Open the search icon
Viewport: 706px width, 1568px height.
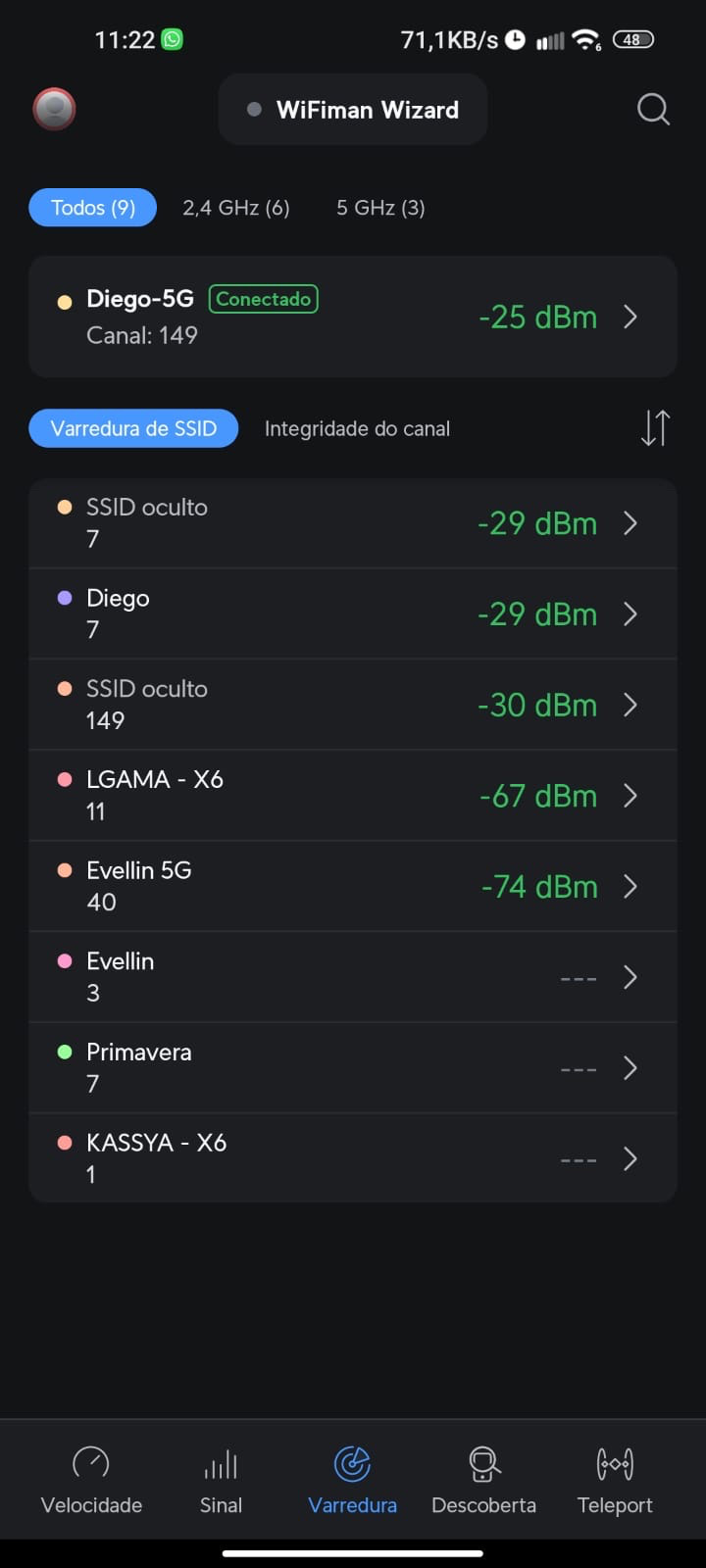[653, 109]
